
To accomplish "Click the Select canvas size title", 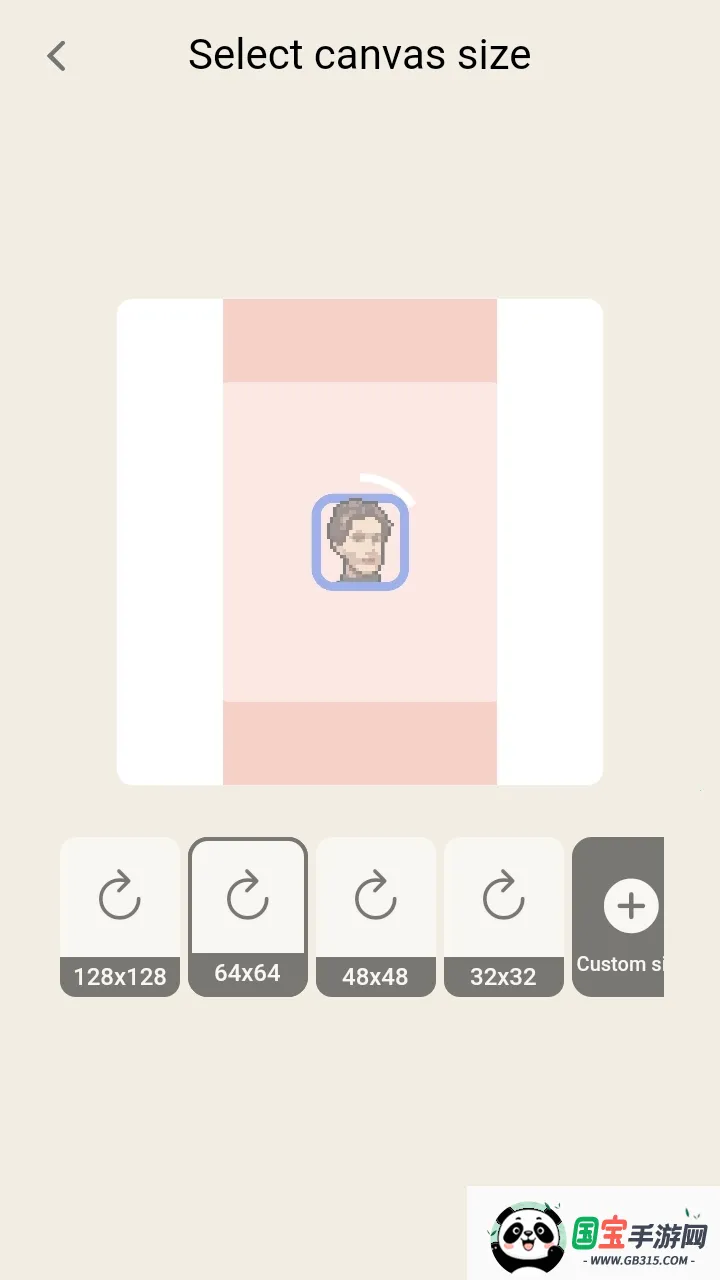I will [359, 54].
